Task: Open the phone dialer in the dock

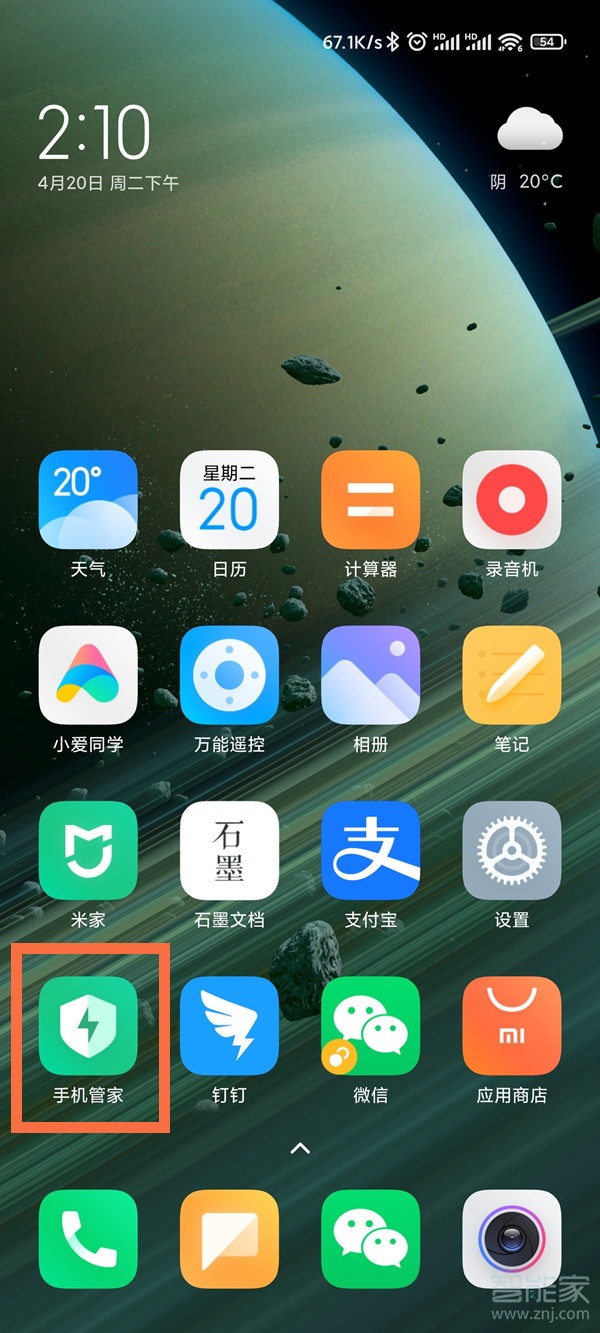Action: 88,1239
